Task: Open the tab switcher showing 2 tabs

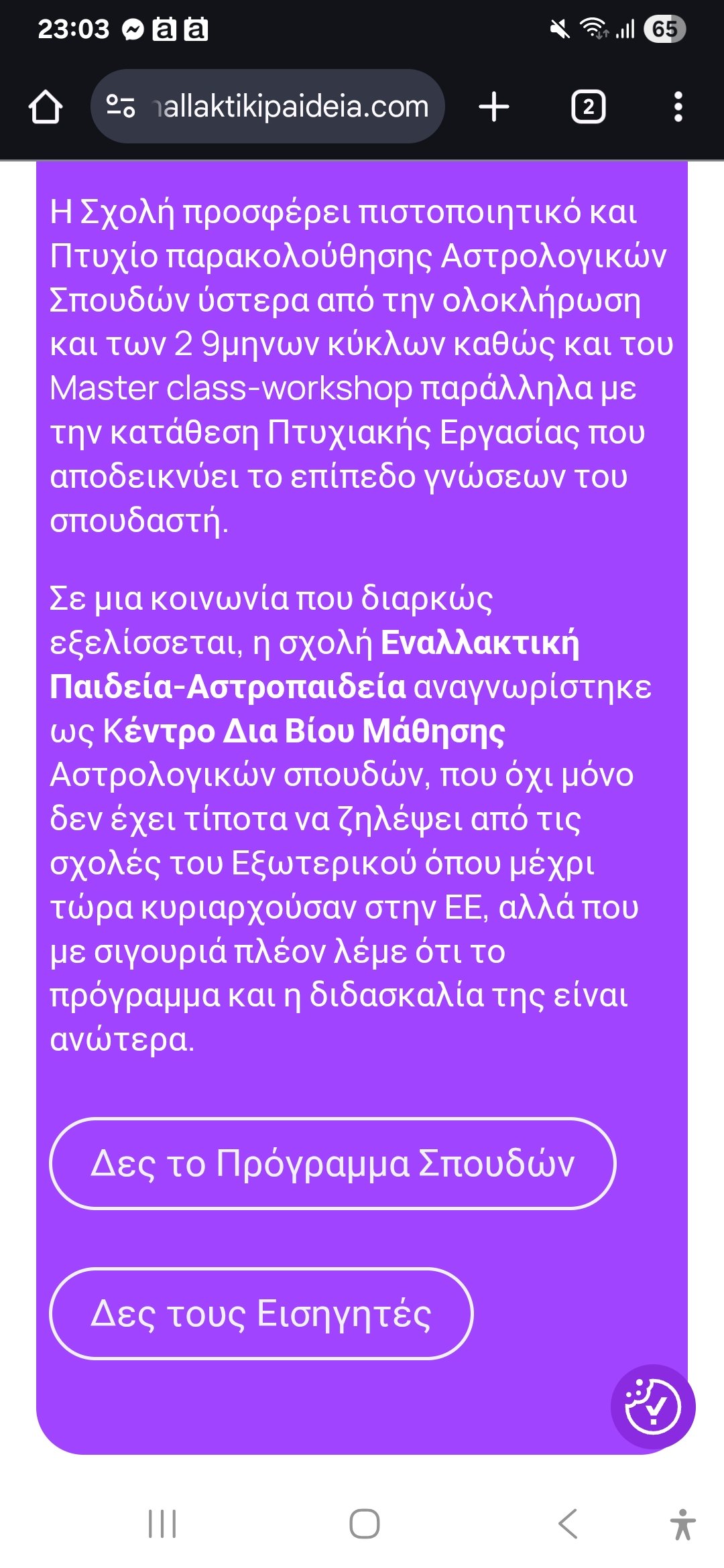Action: pyautogui.click(x=588, y=107)
